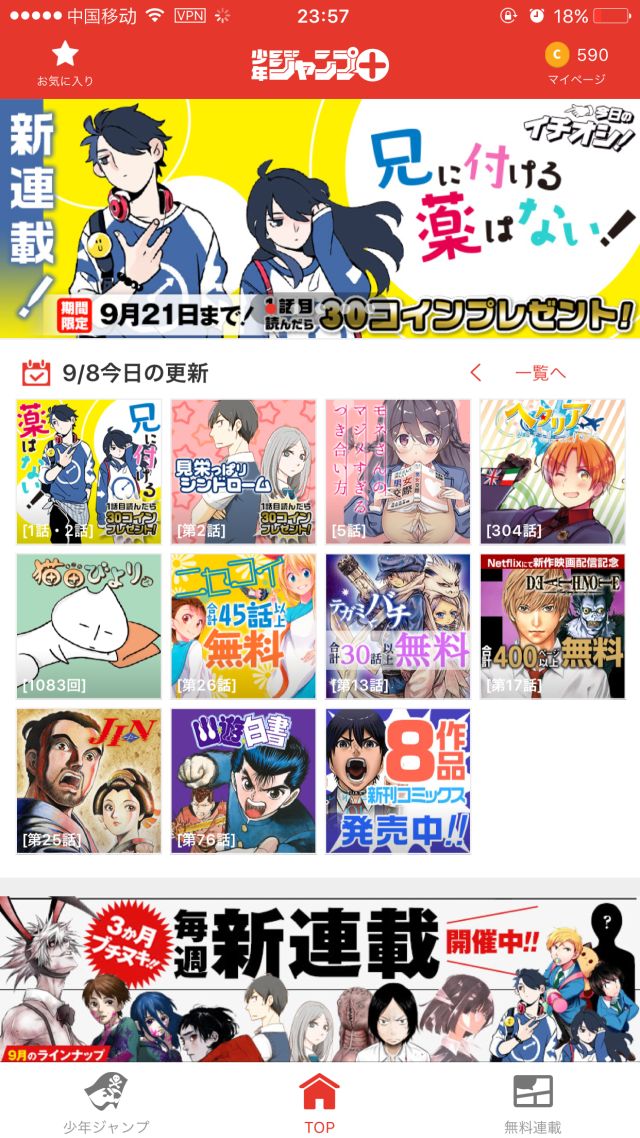Open 兄に付ける薬はない! 1話・2話 tile
This screenshot has height=1138, width=640.
coord(88,472)
